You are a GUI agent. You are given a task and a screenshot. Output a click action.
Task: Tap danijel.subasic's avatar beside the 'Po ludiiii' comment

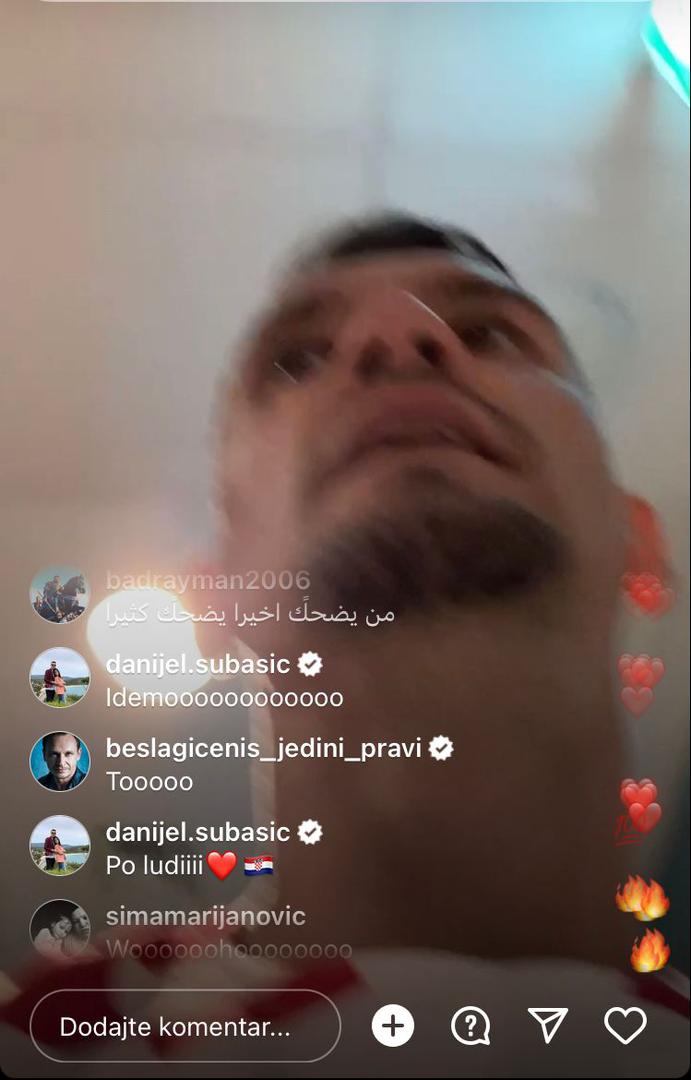[60, 846]
